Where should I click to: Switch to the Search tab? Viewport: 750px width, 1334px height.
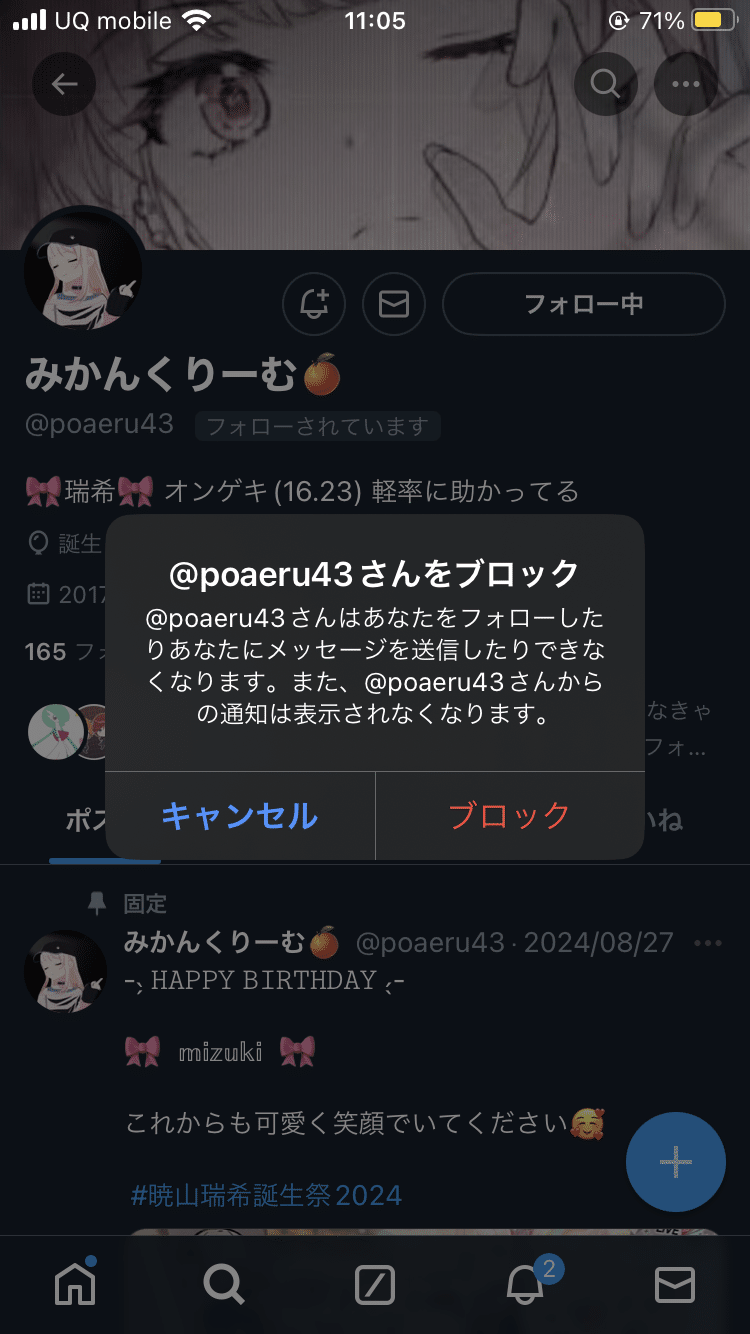point(224,1284)
